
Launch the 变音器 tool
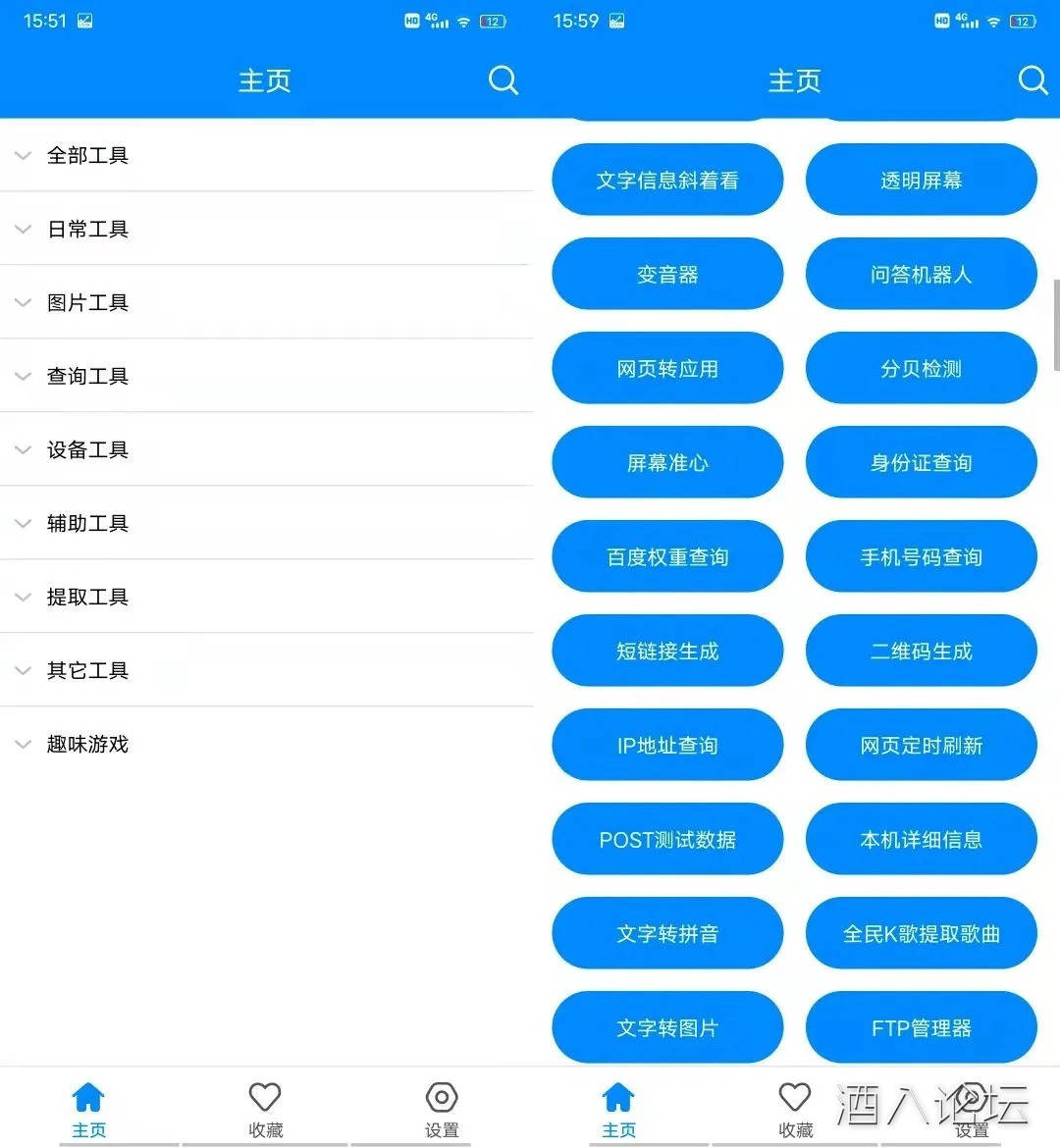(x=667, y=275)
